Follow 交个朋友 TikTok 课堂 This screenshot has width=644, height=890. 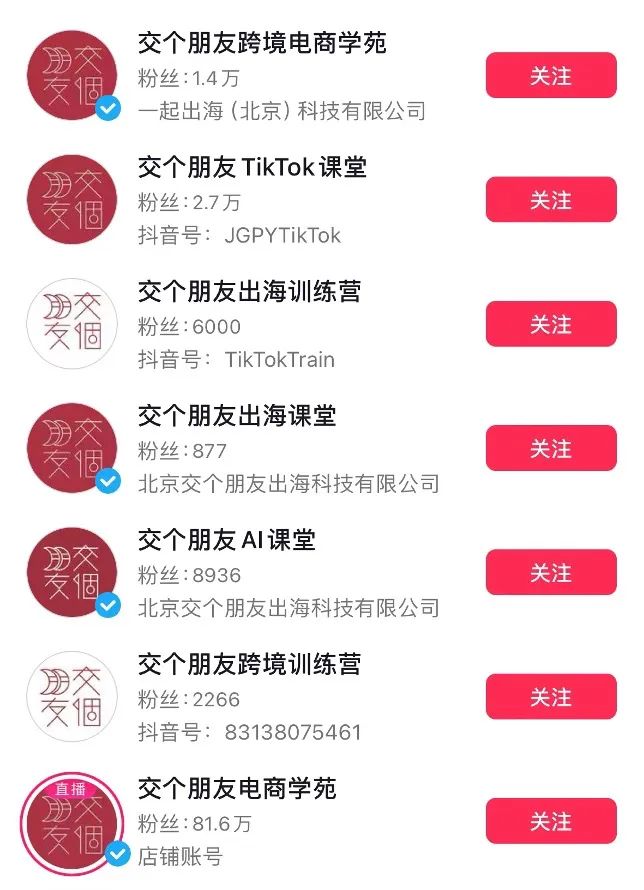click(x=550, y=200)
